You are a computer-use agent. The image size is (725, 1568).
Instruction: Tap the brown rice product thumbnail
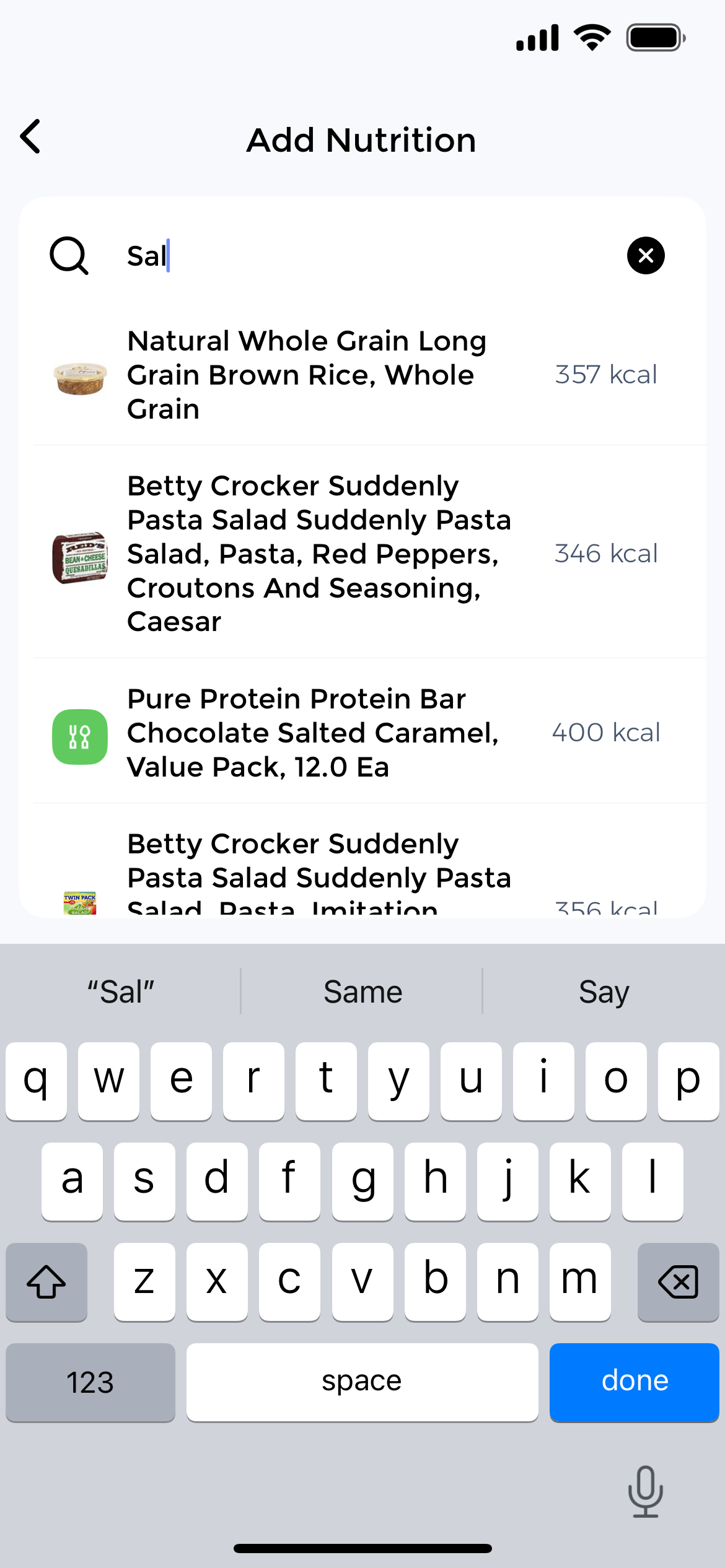coord(80,374)
